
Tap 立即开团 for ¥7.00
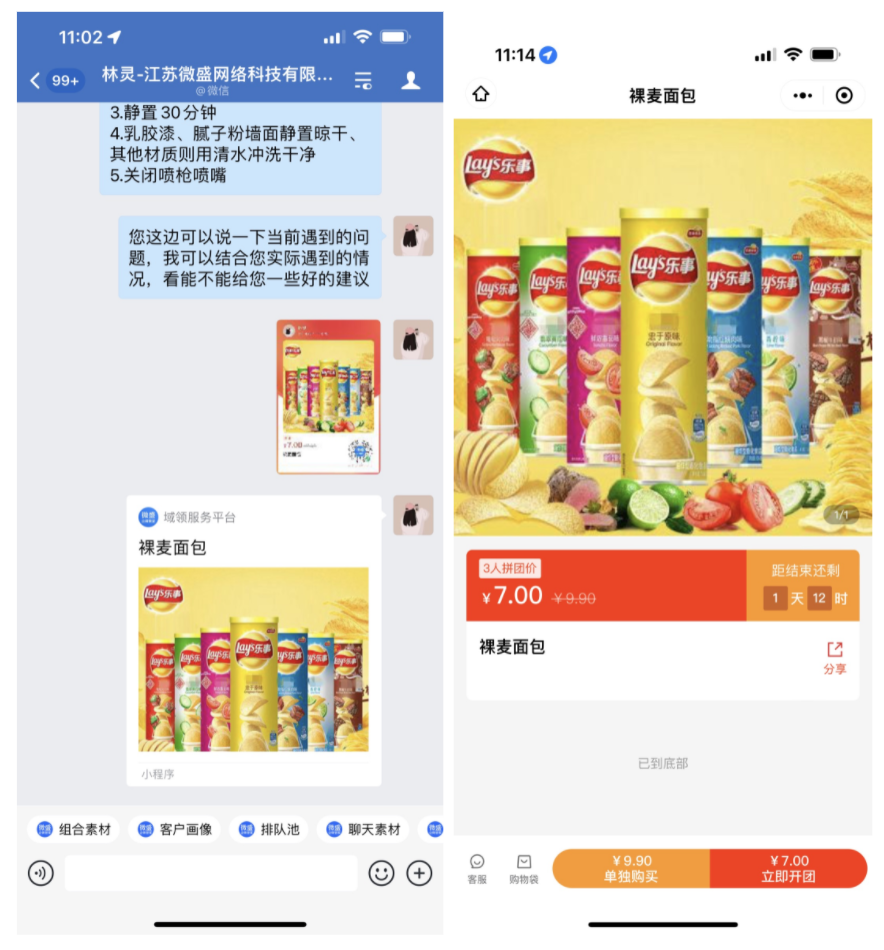(788, 868)
